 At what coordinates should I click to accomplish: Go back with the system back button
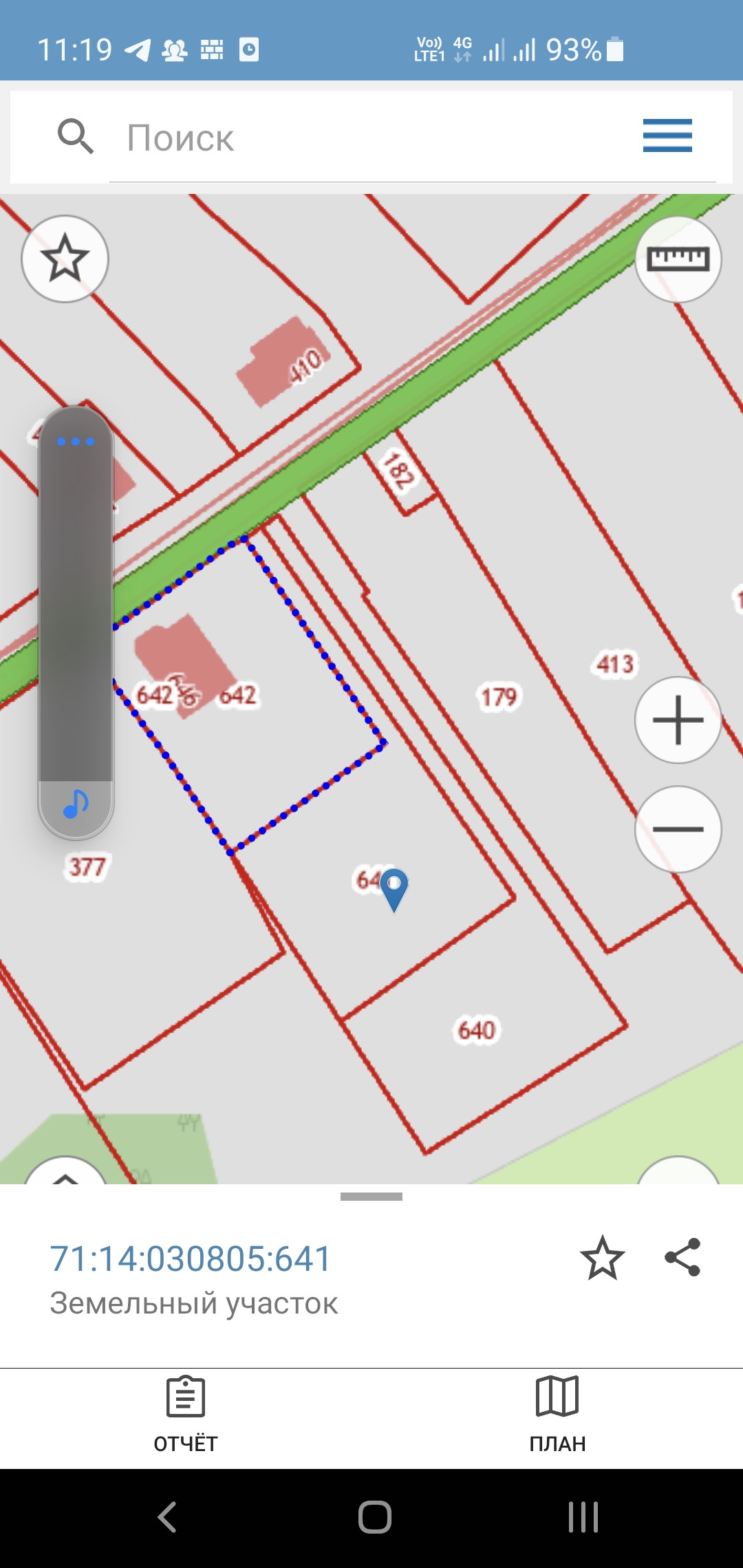tap(167, 1517)
